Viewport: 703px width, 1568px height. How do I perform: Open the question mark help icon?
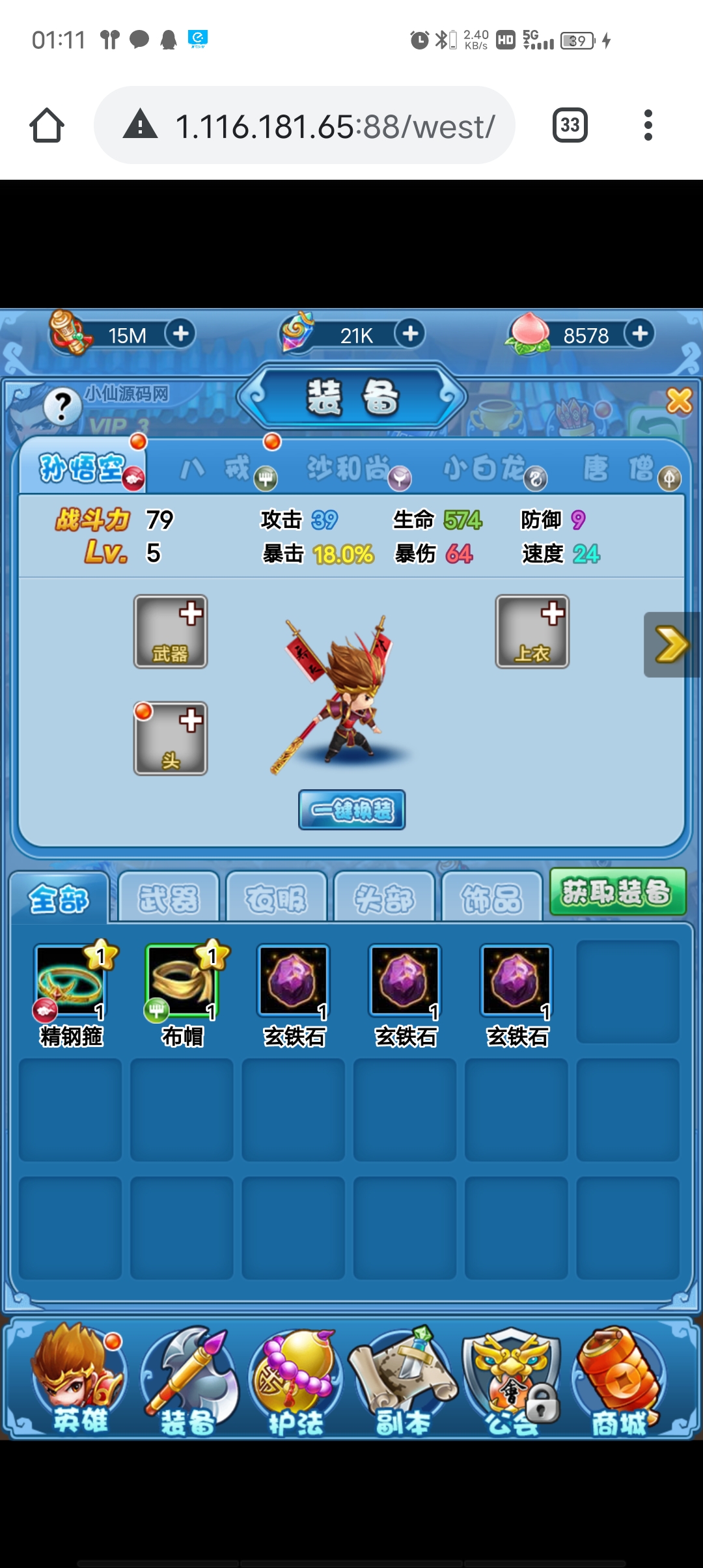pos(62,408)
